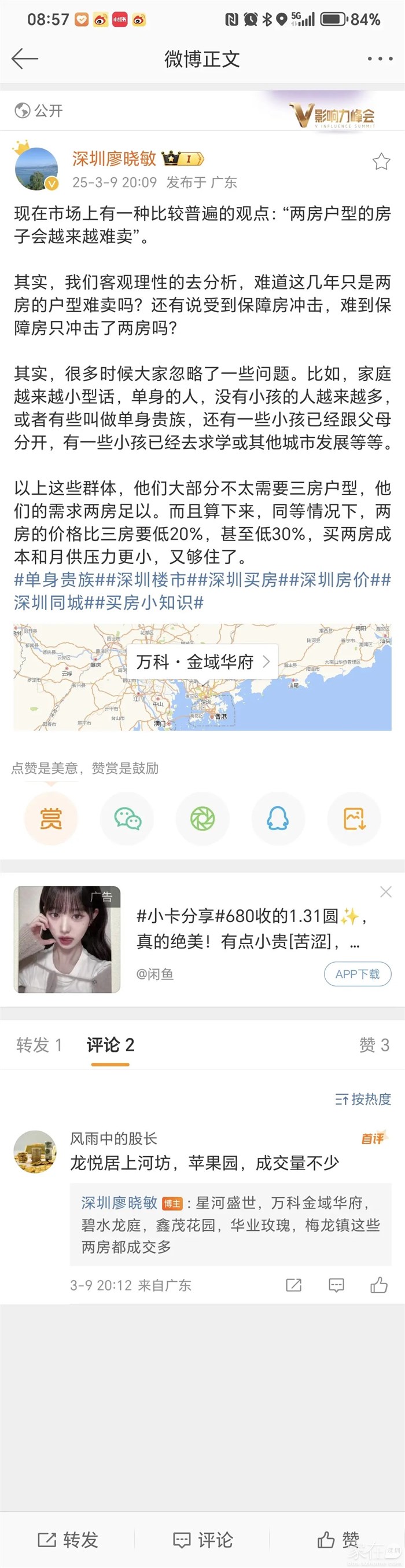Image resolution: width=405 pixels, height=1568 pixels.
Task: Favorite this post with the star icon
Action: point(381,161)
